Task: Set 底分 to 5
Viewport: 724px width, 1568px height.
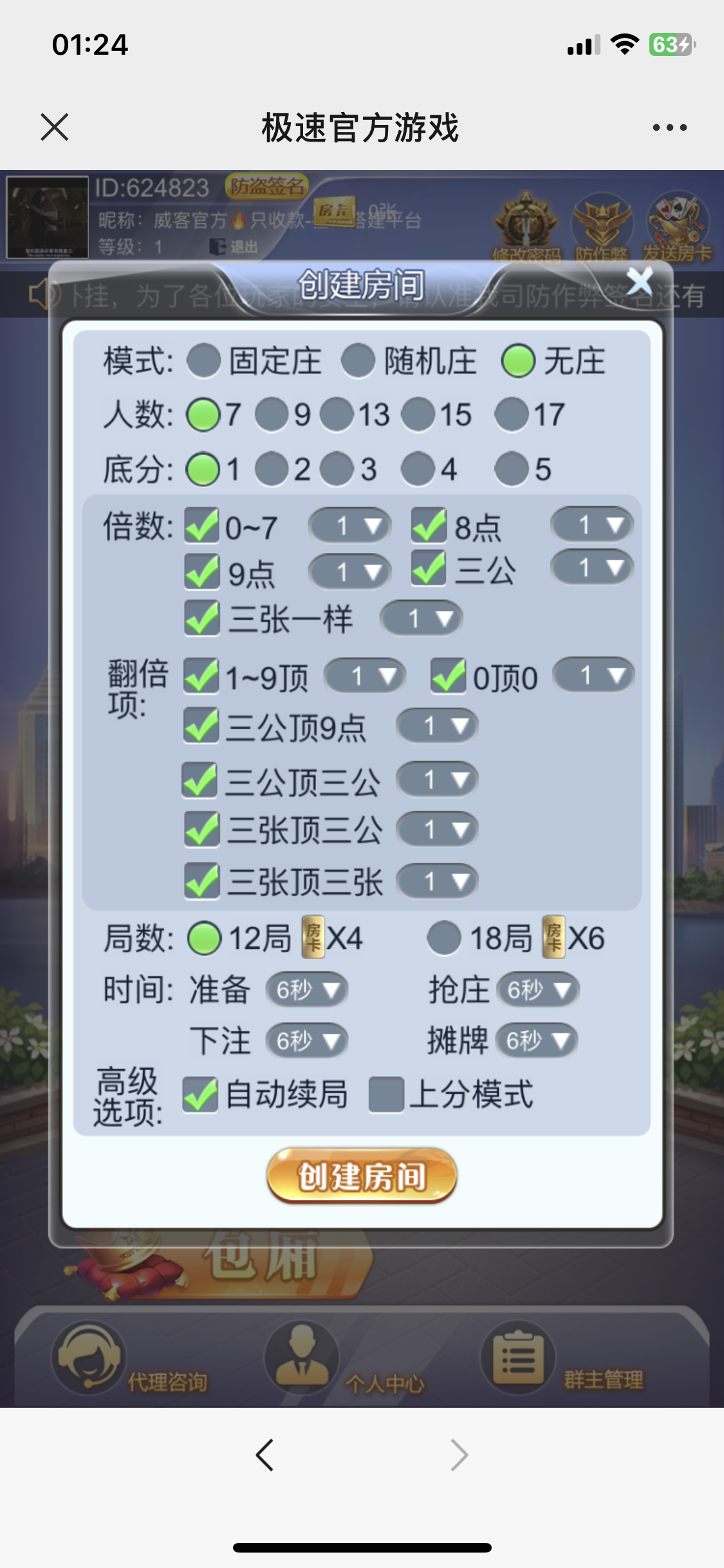Action: point(512,469)
